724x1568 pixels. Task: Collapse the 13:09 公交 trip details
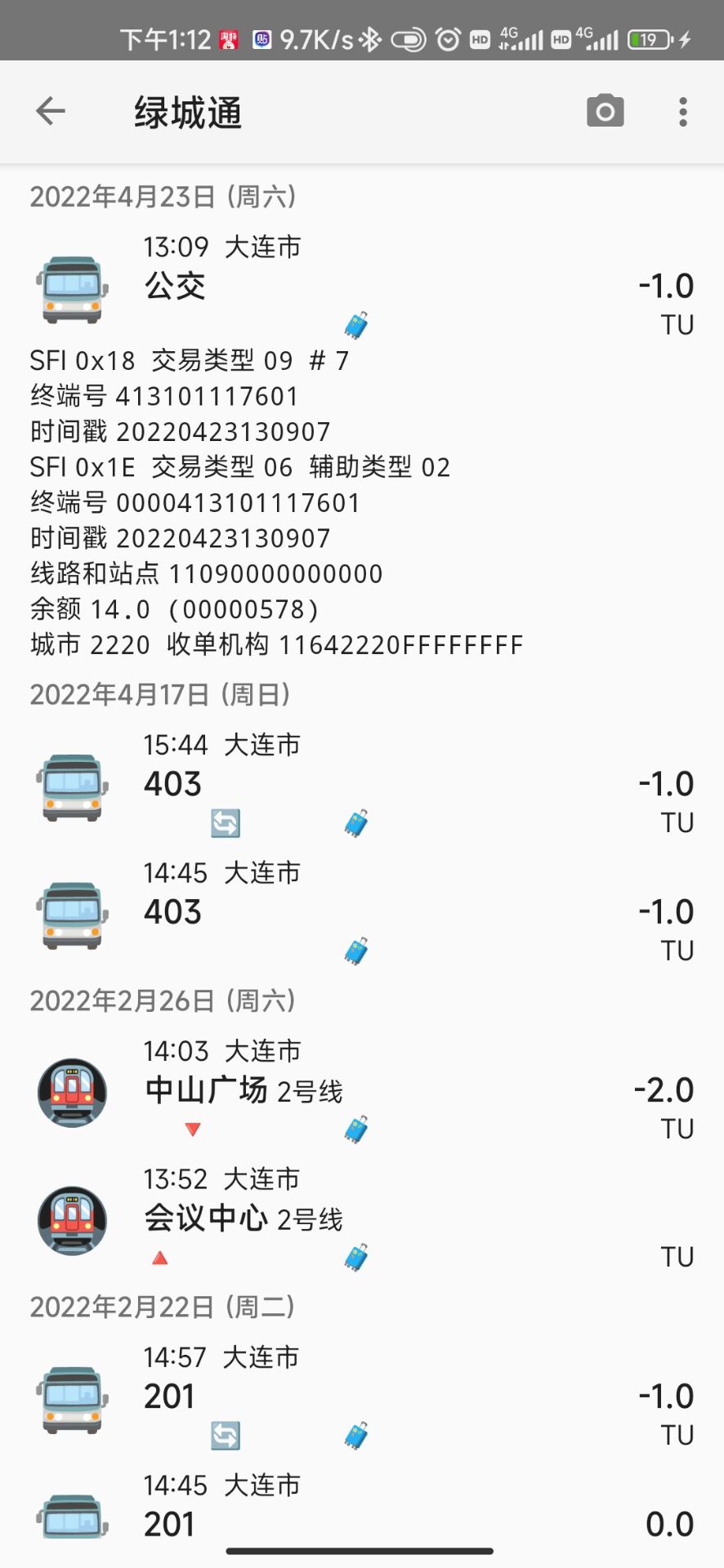point(361,287)
